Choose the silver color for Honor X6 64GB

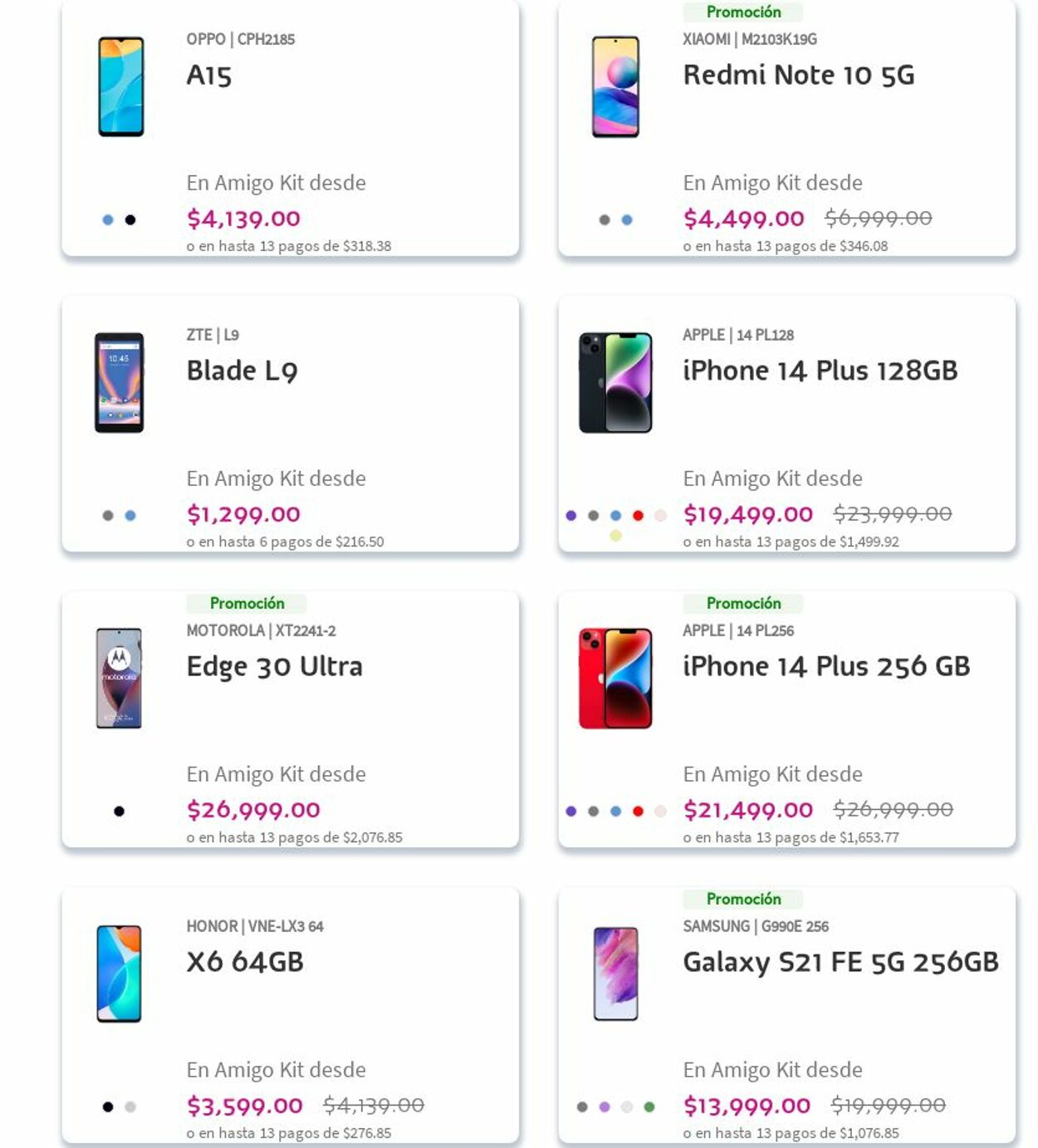click(130, 1107)
